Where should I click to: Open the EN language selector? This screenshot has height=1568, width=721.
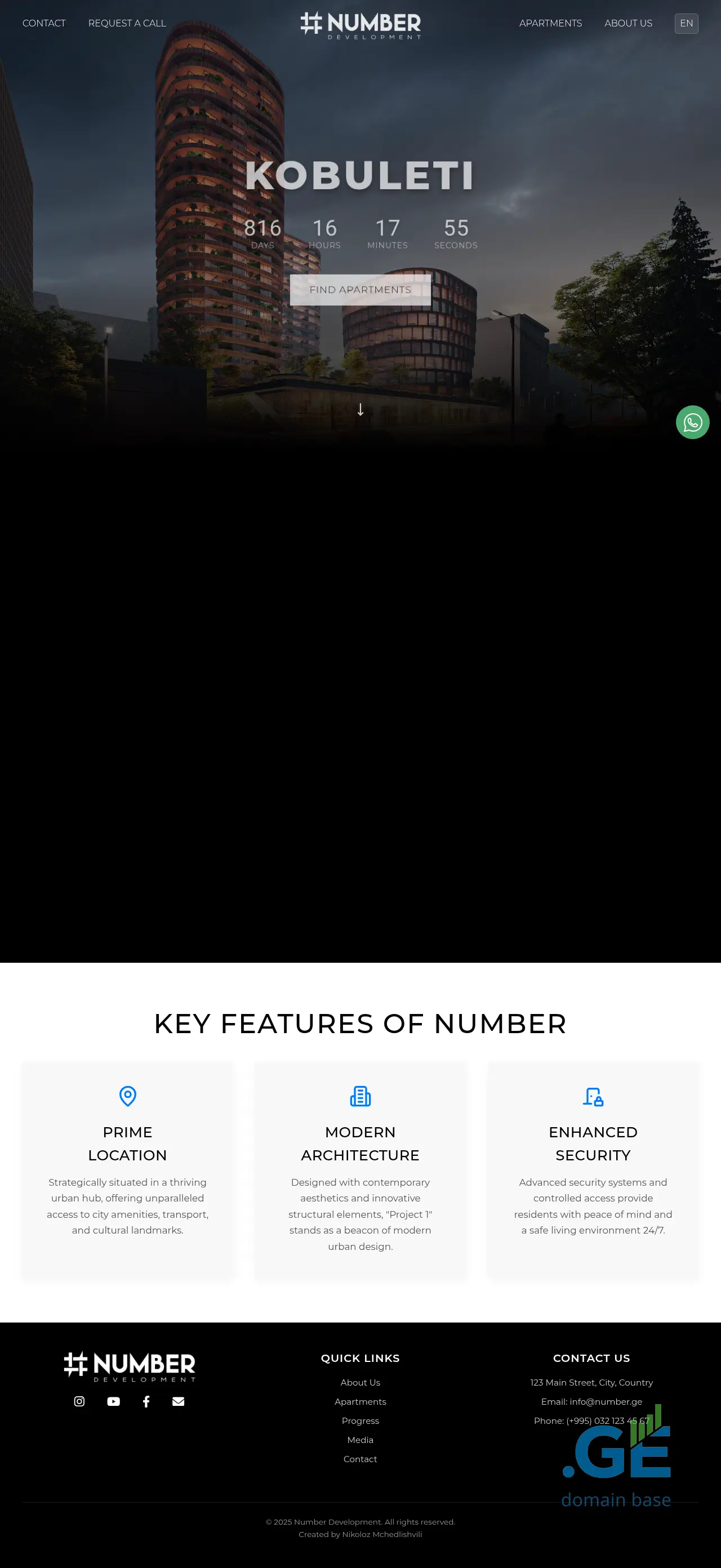pos(686,23)
